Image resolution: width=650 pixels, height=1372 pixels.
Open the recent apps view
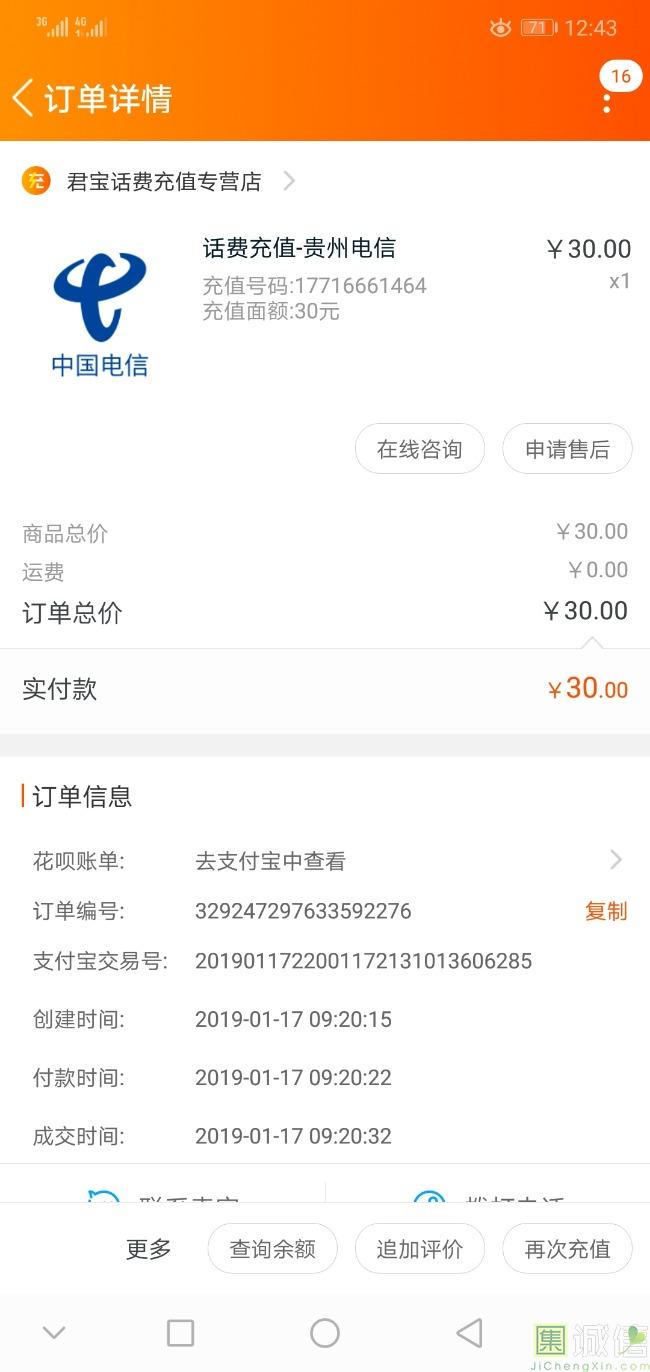[x=181, y=1333]
